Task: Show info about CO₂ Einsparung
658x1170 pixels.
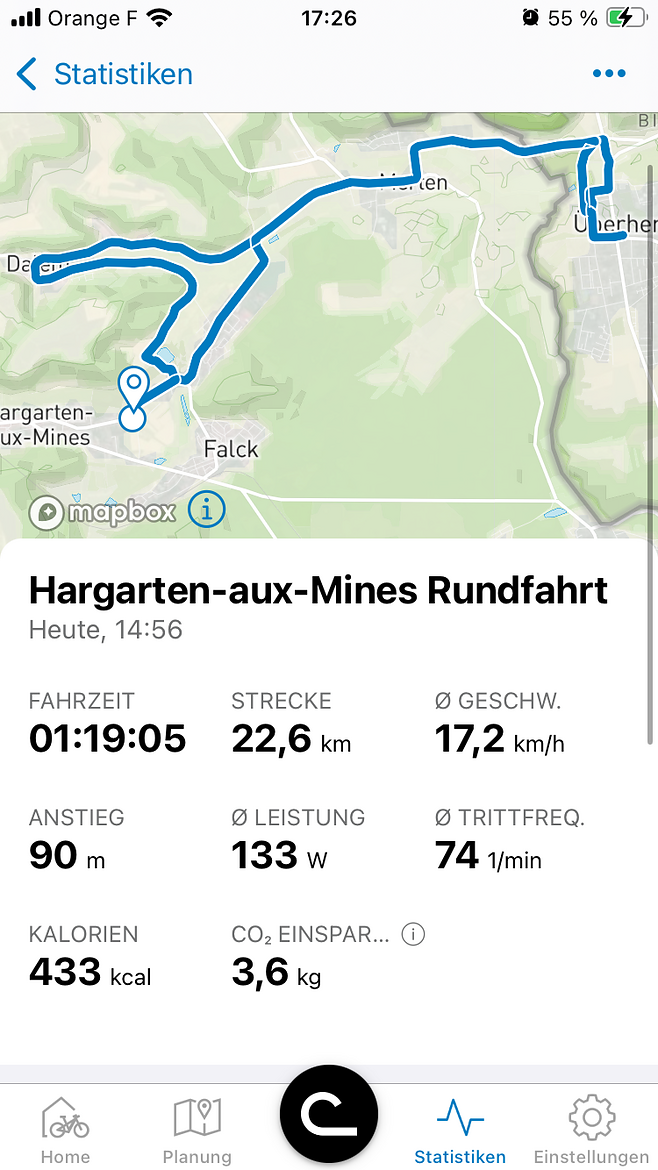Action: [413, 933]
